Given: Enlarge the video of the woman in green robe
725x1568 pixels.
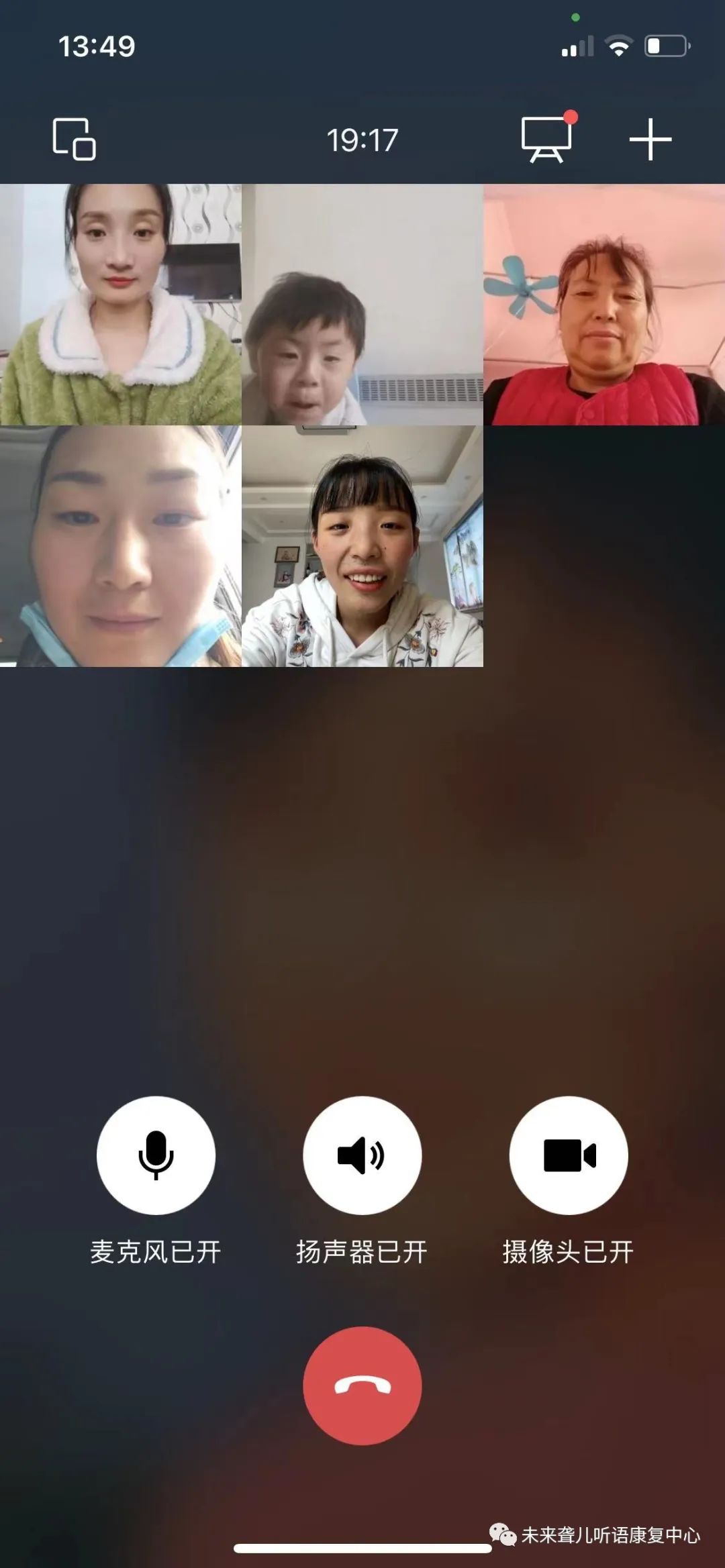Looking at the screenshot, I should (x=121, y=305).
